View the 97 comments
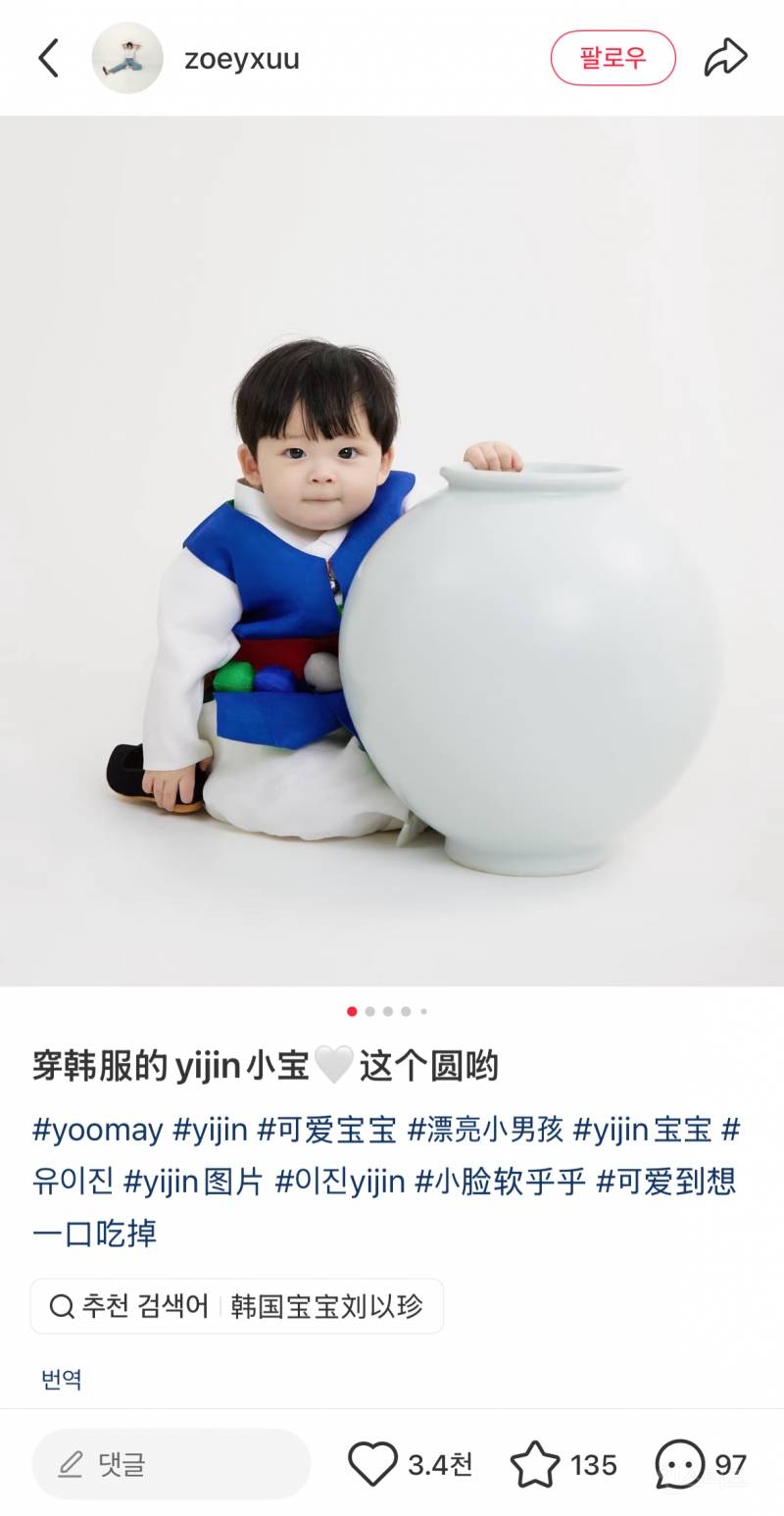This screenshot has height=1516, width=784. tap(680, 1464)
